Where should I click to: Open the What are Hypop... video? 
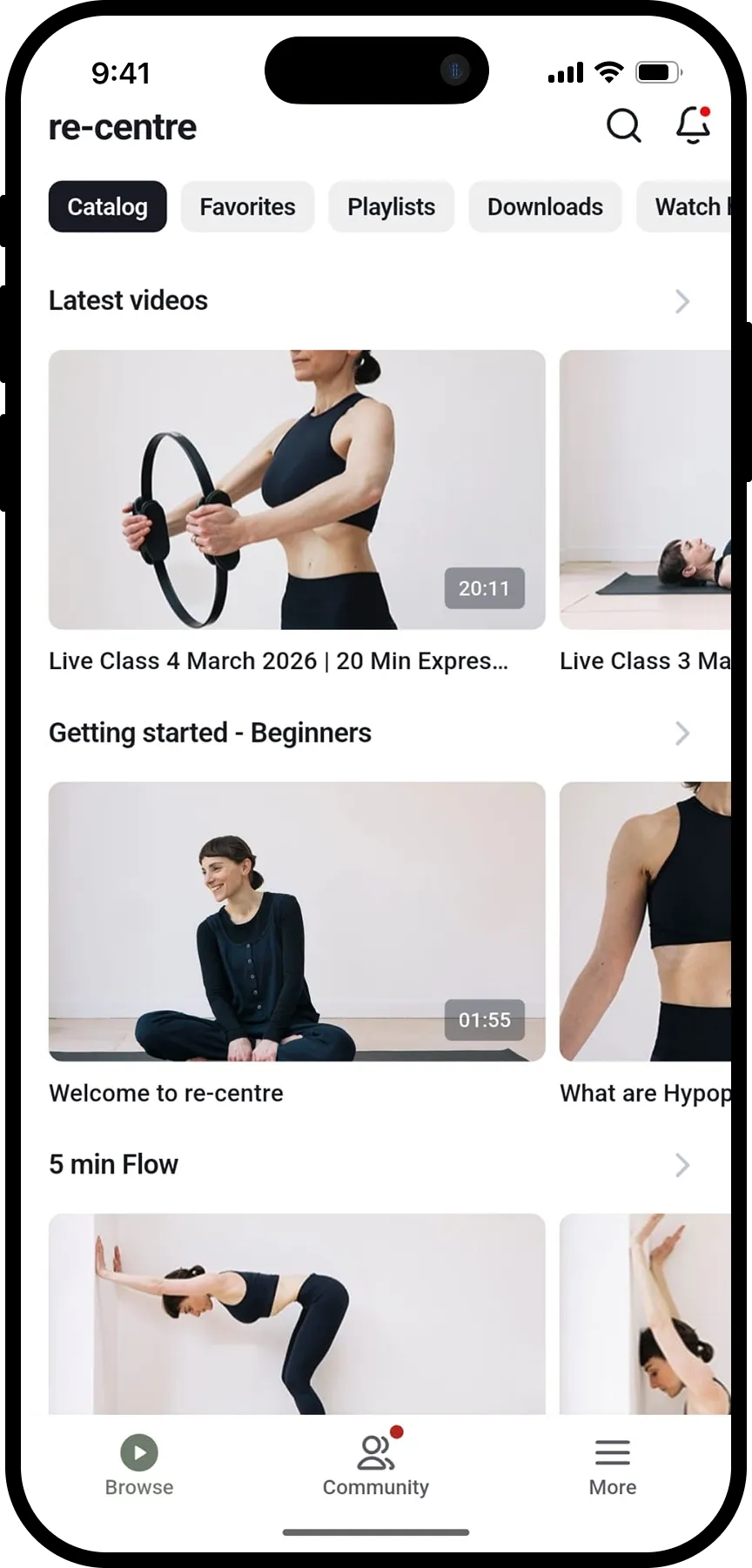(645, 921)
